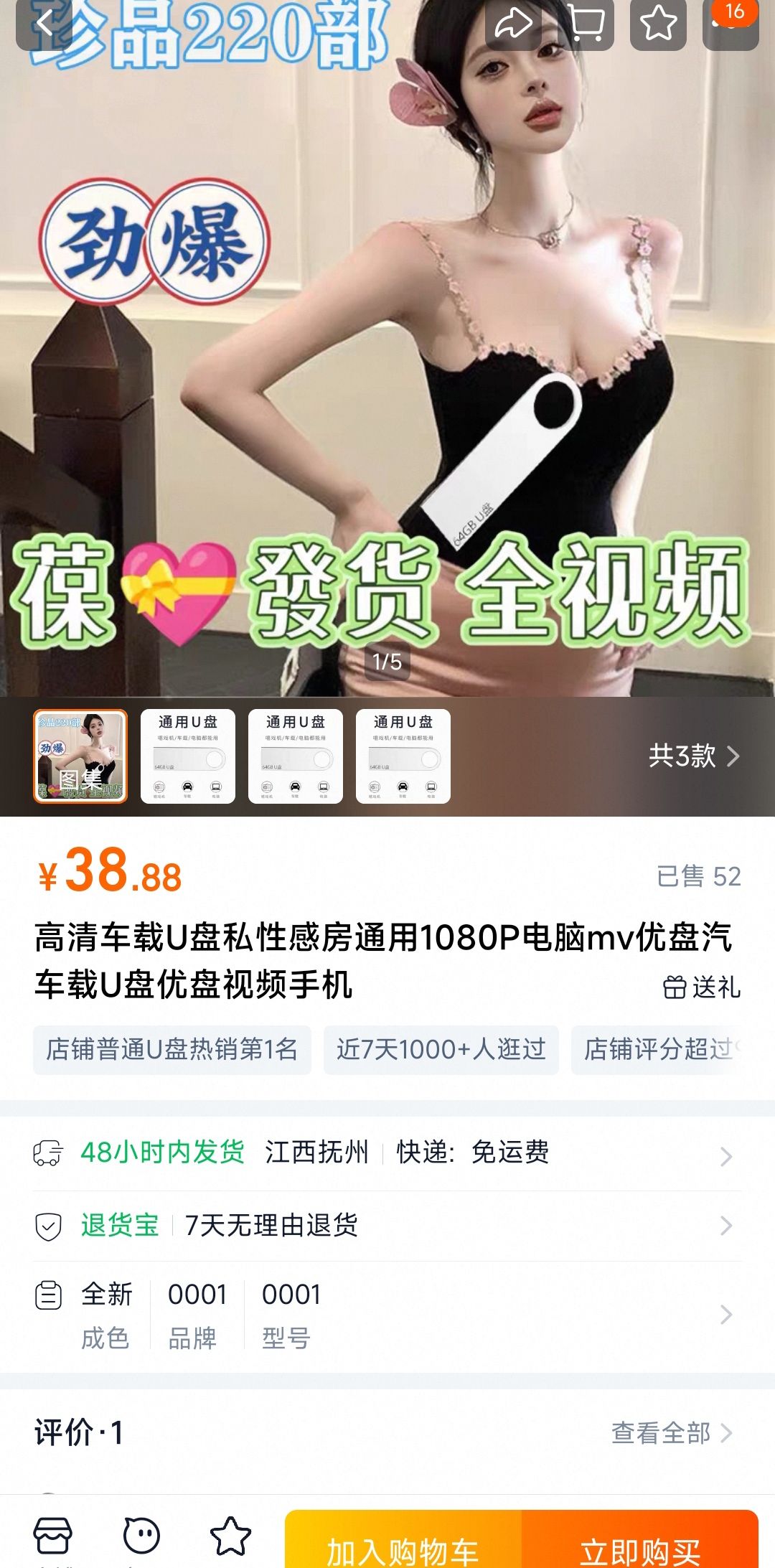Expand the product parameters row 全新 0001

point(387,1315)
